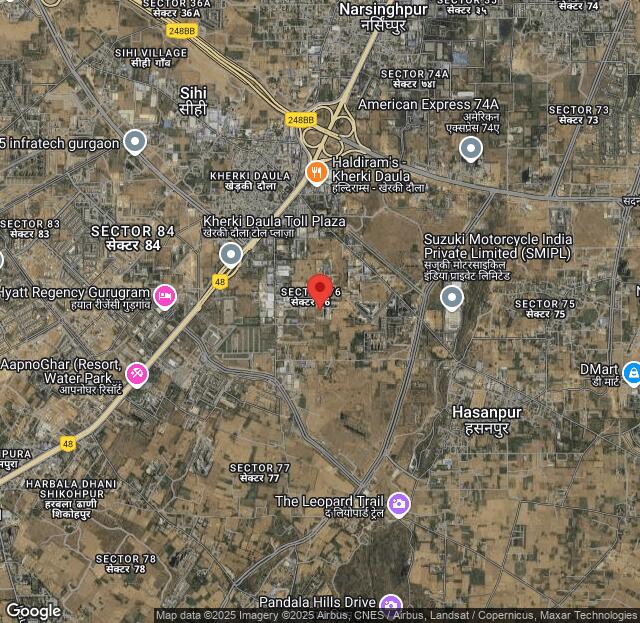The width and height of the screenshot is (640, 623).
Task: Select the Kherki Daula Toll Plaza marker
Action: [x=231, y=254]
